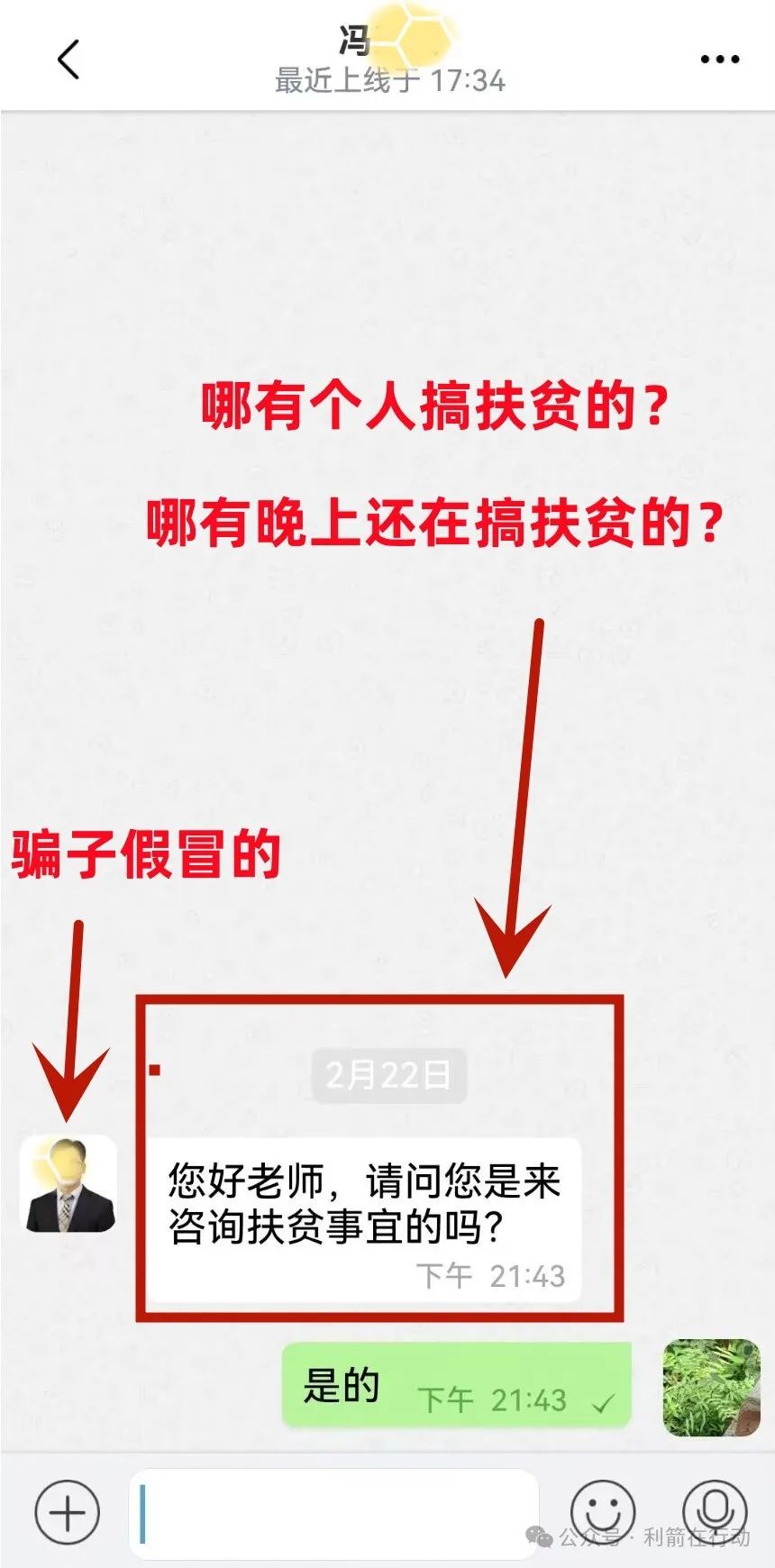The image size is (775, 1568).
Task: Open the three-dot overflow menu
Action: (x=719, y=59)
